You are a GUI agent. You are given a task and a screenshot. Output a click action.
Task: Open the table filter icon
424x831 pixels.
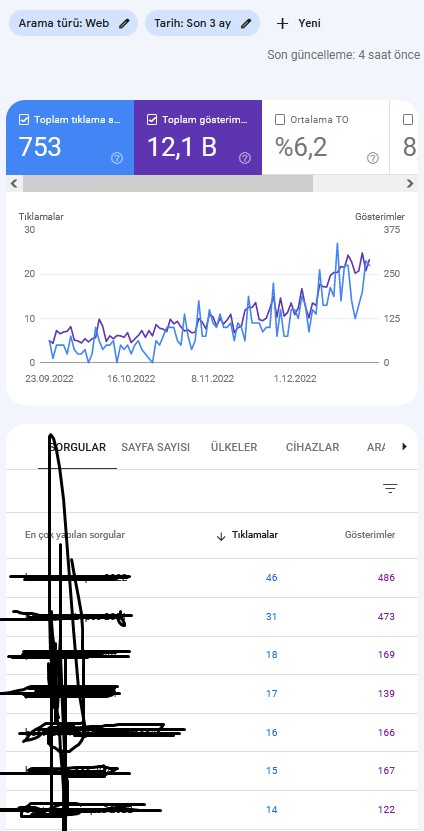(x=391, y=489)
